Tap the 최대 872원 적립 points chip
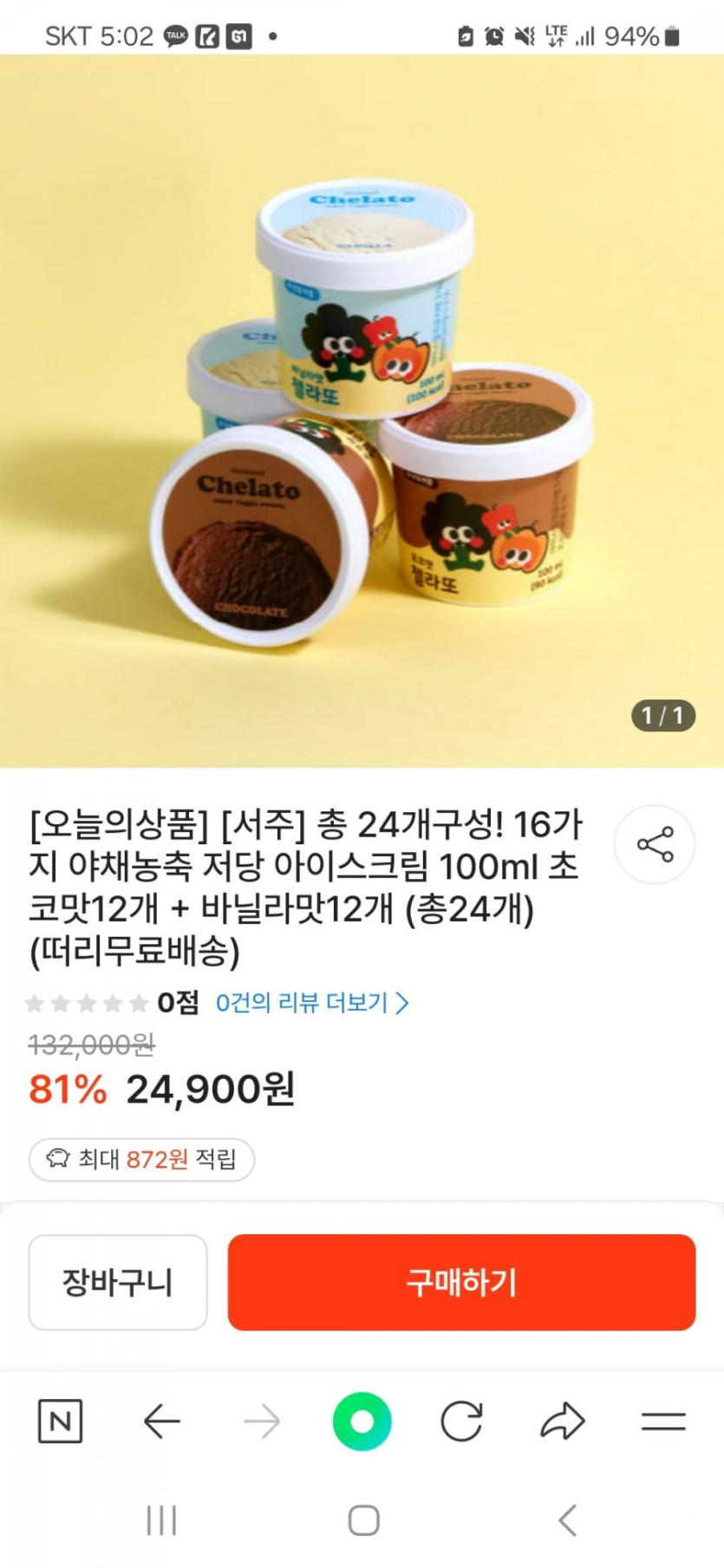The image size is (724, 1568). (141, 1160)
